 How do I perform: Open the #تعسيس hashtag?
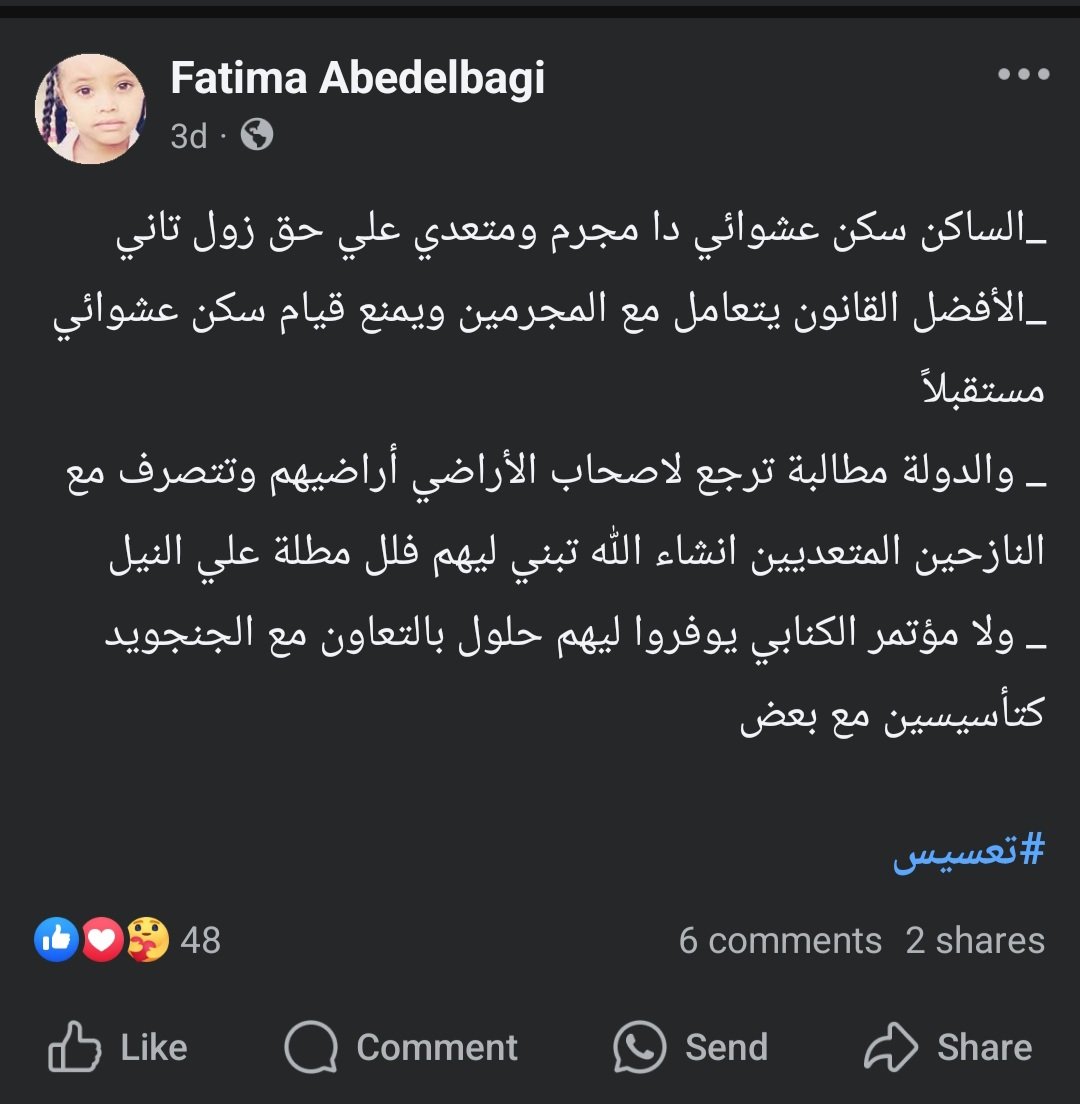[968, 852]
